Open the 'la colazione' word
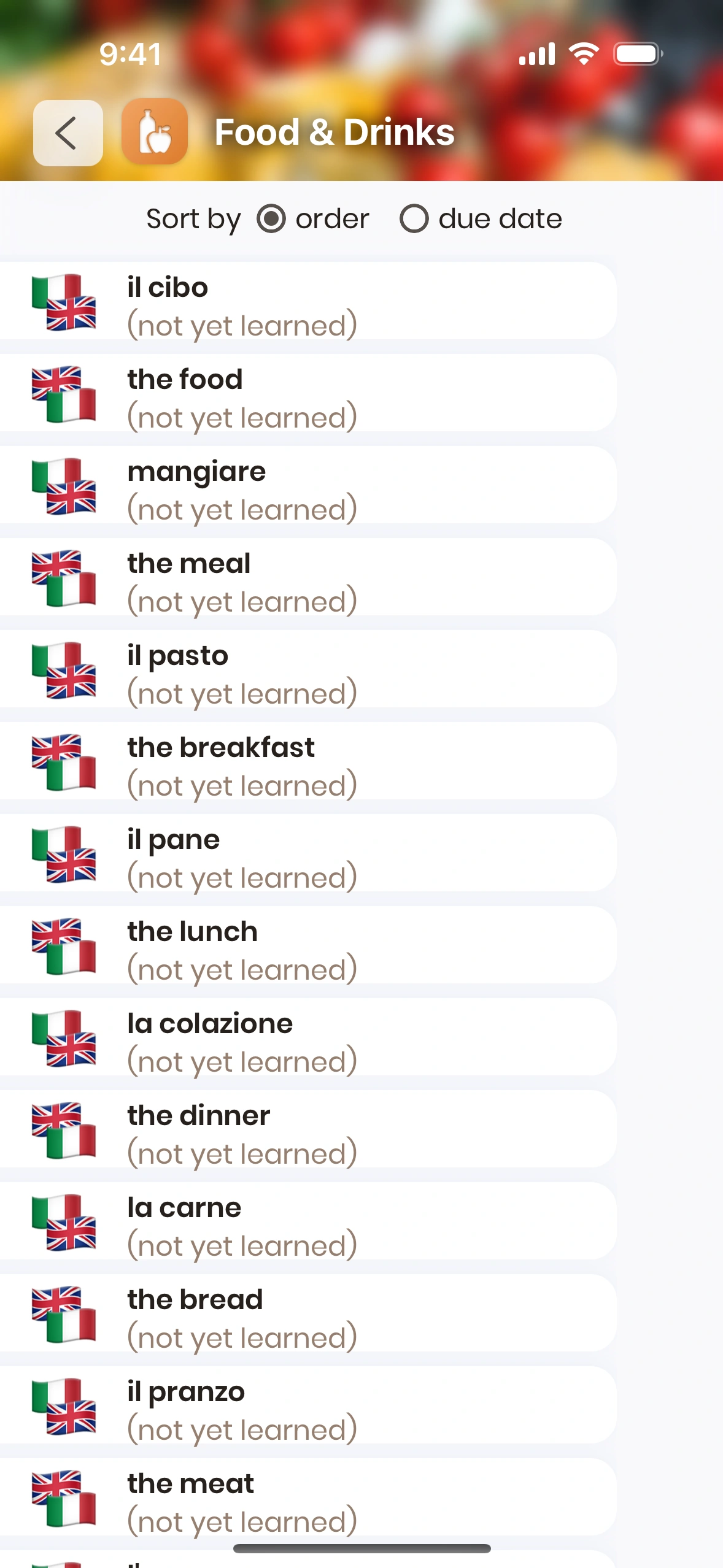 coord(307,1037)
